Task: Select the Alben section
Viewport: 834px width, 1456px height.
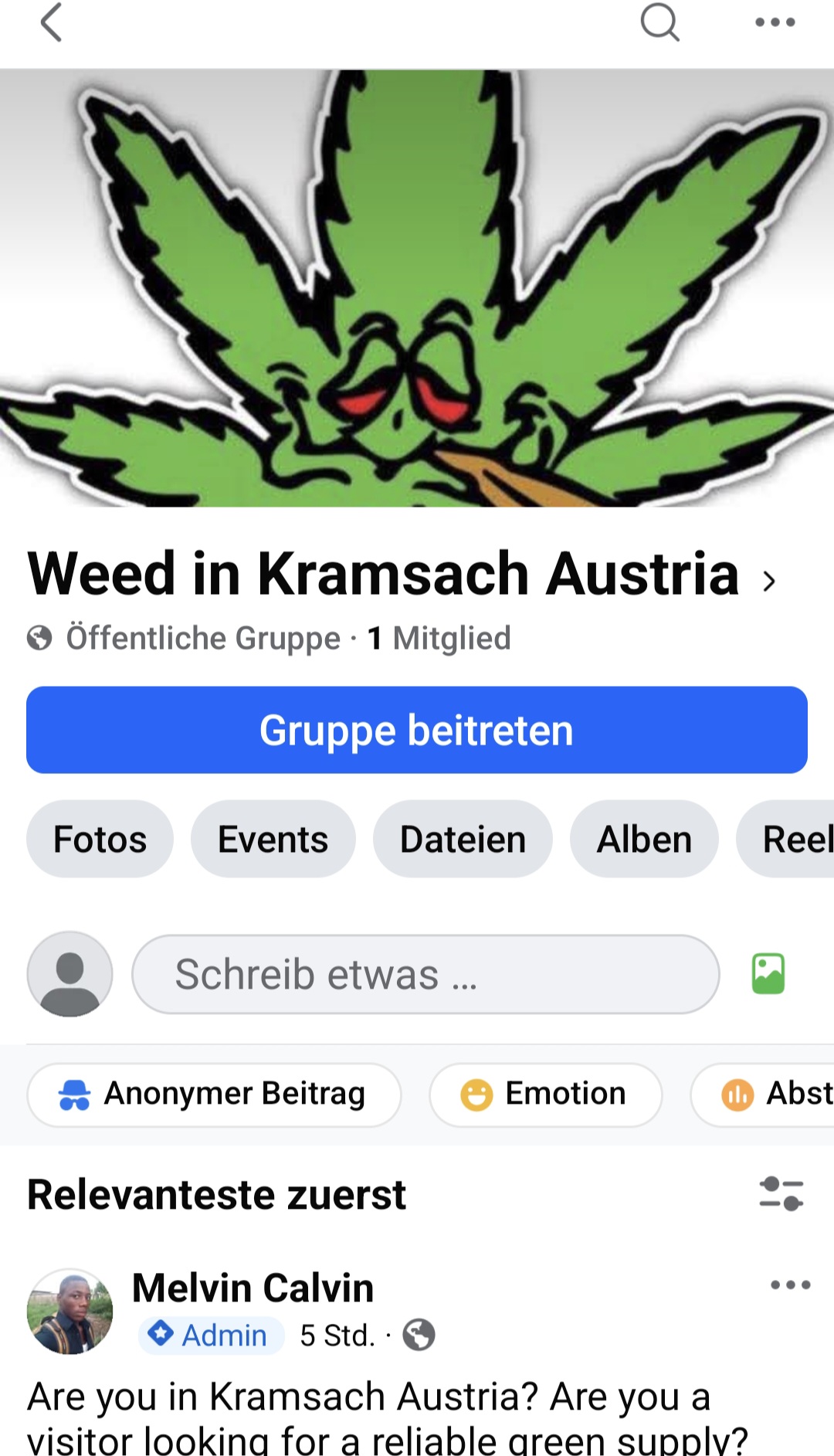Action: point(643,839)
